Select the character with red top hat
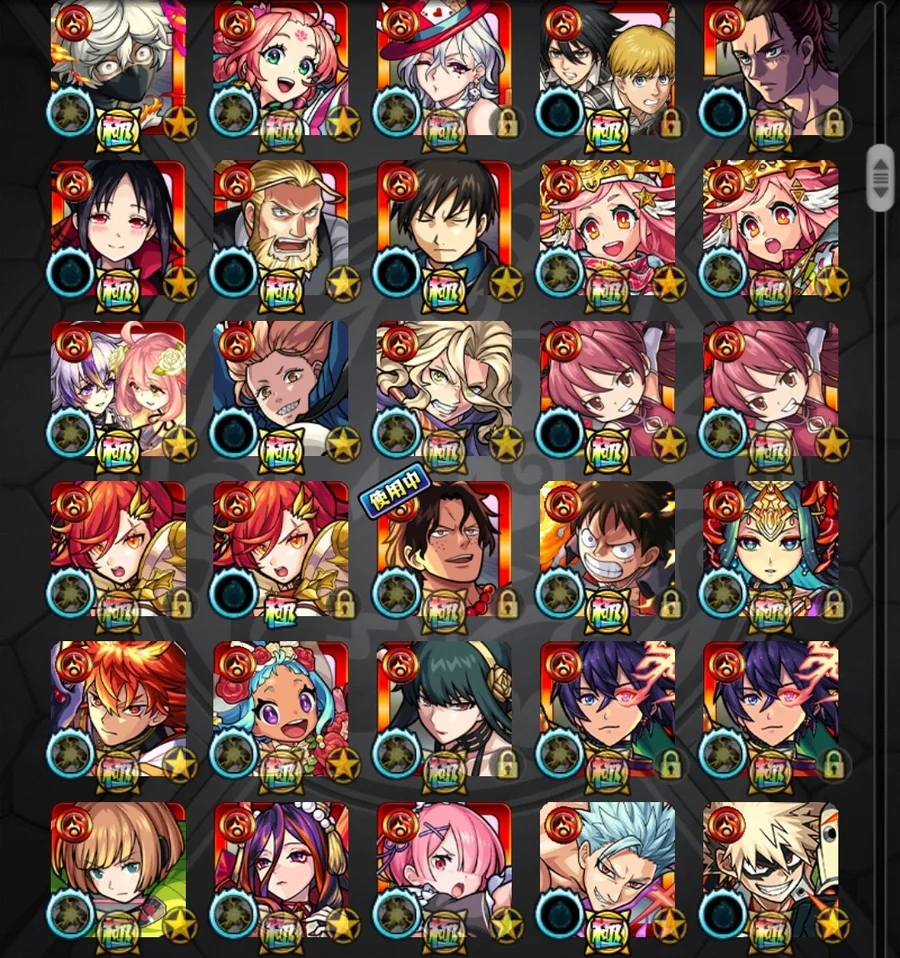Screen dimensions: 900x958 [444, 67]
